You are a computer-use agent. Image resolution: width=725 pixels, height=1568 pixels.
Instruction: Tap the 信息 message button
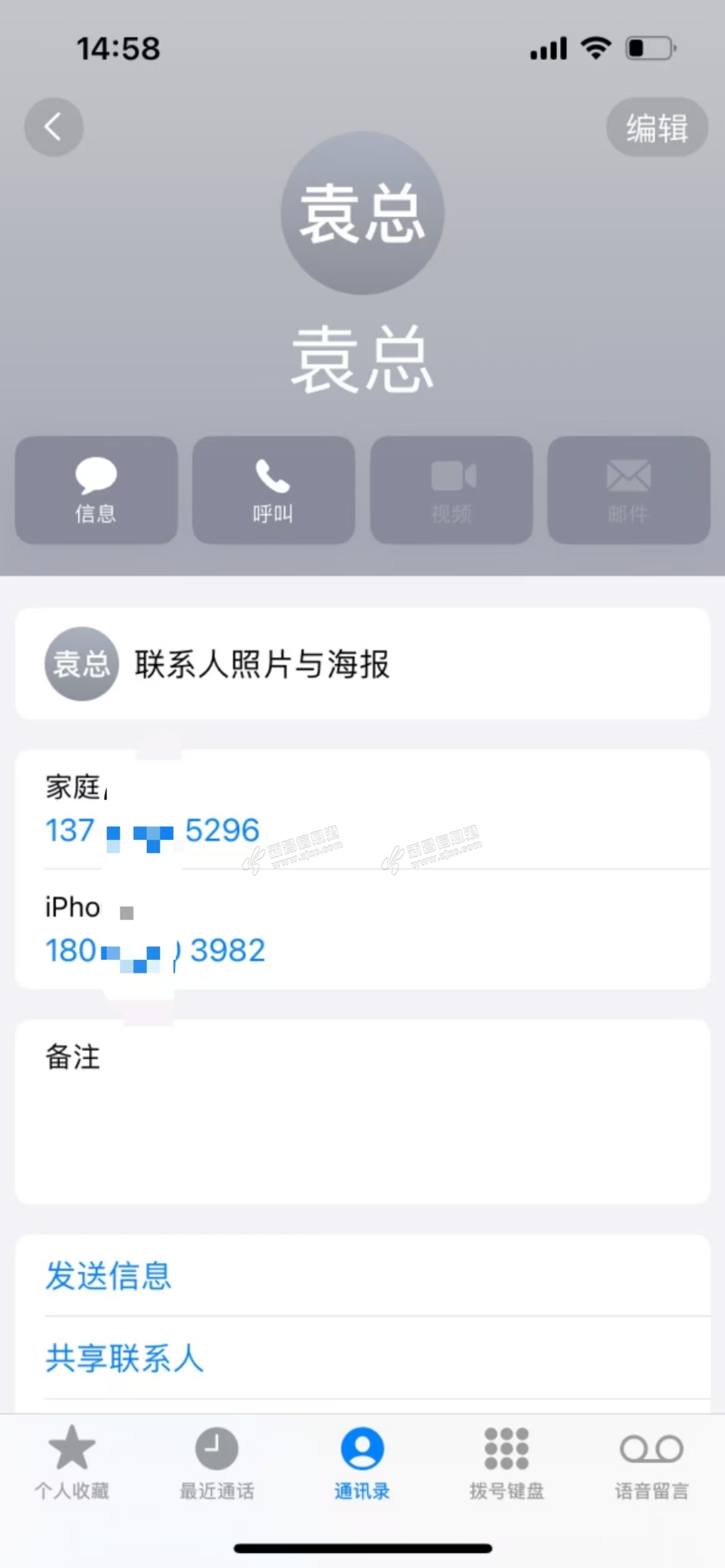[x=96, y=490]
